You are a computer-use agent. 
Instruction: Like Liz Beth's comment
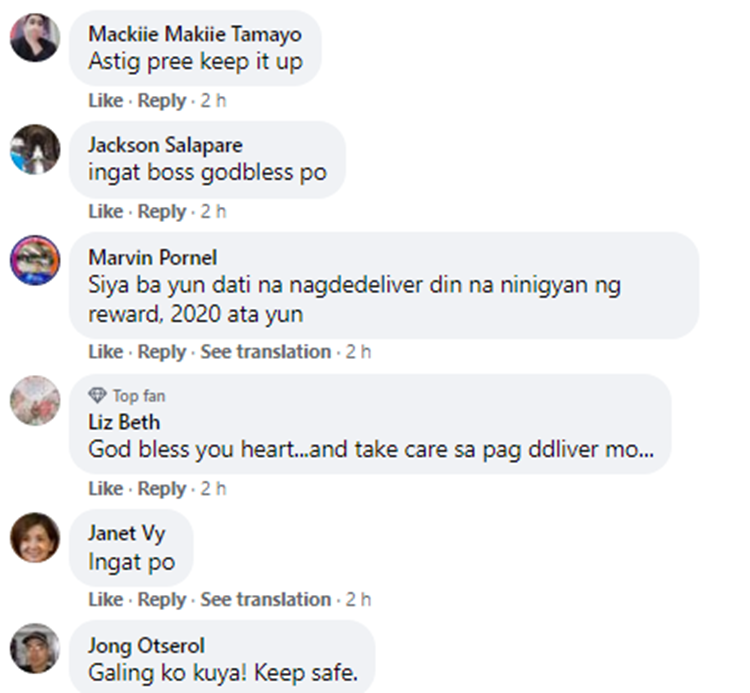[105, 489]
